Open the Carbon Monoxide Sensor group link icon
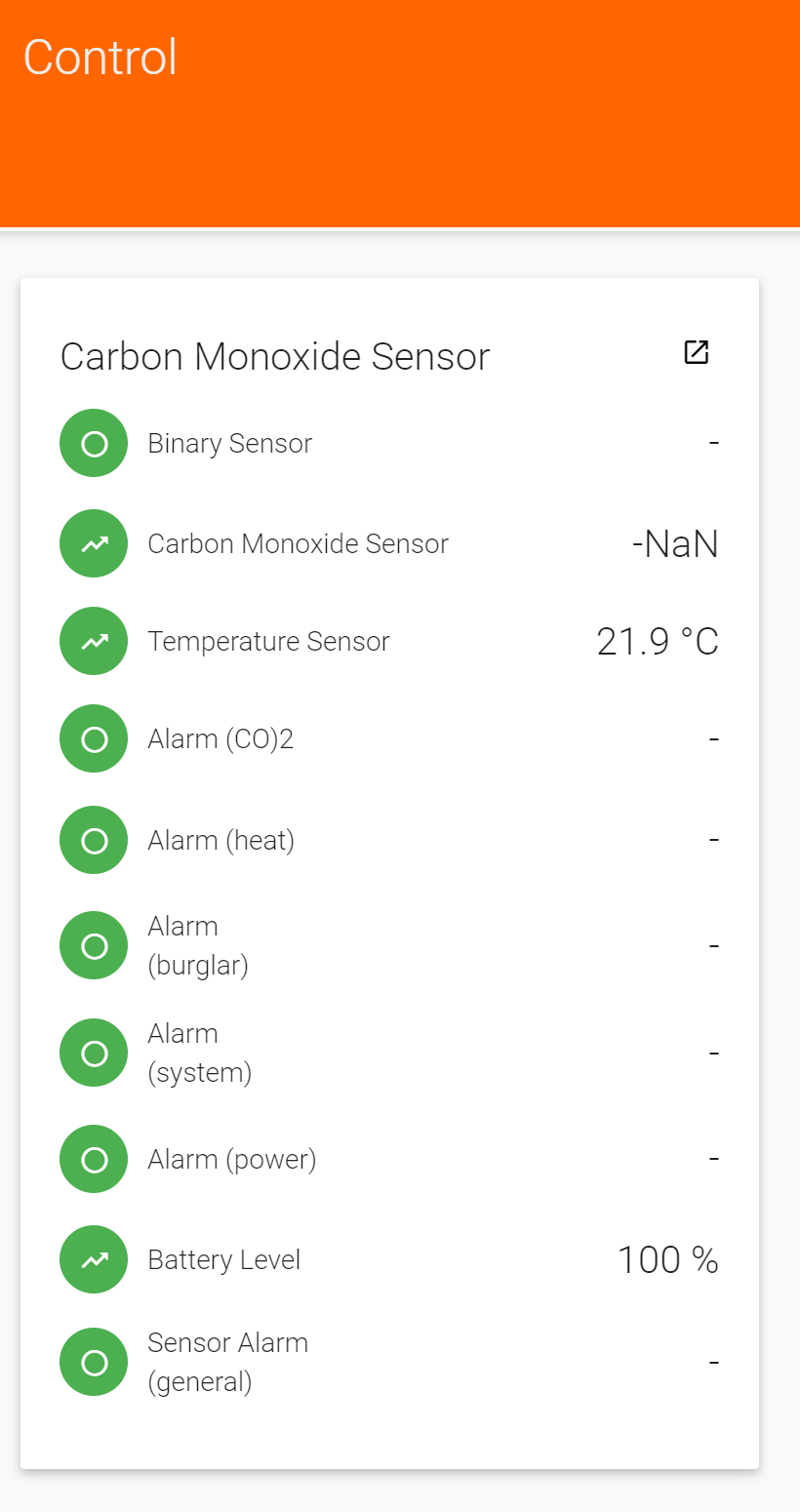The image size is (800, 1512). point(696,353)
